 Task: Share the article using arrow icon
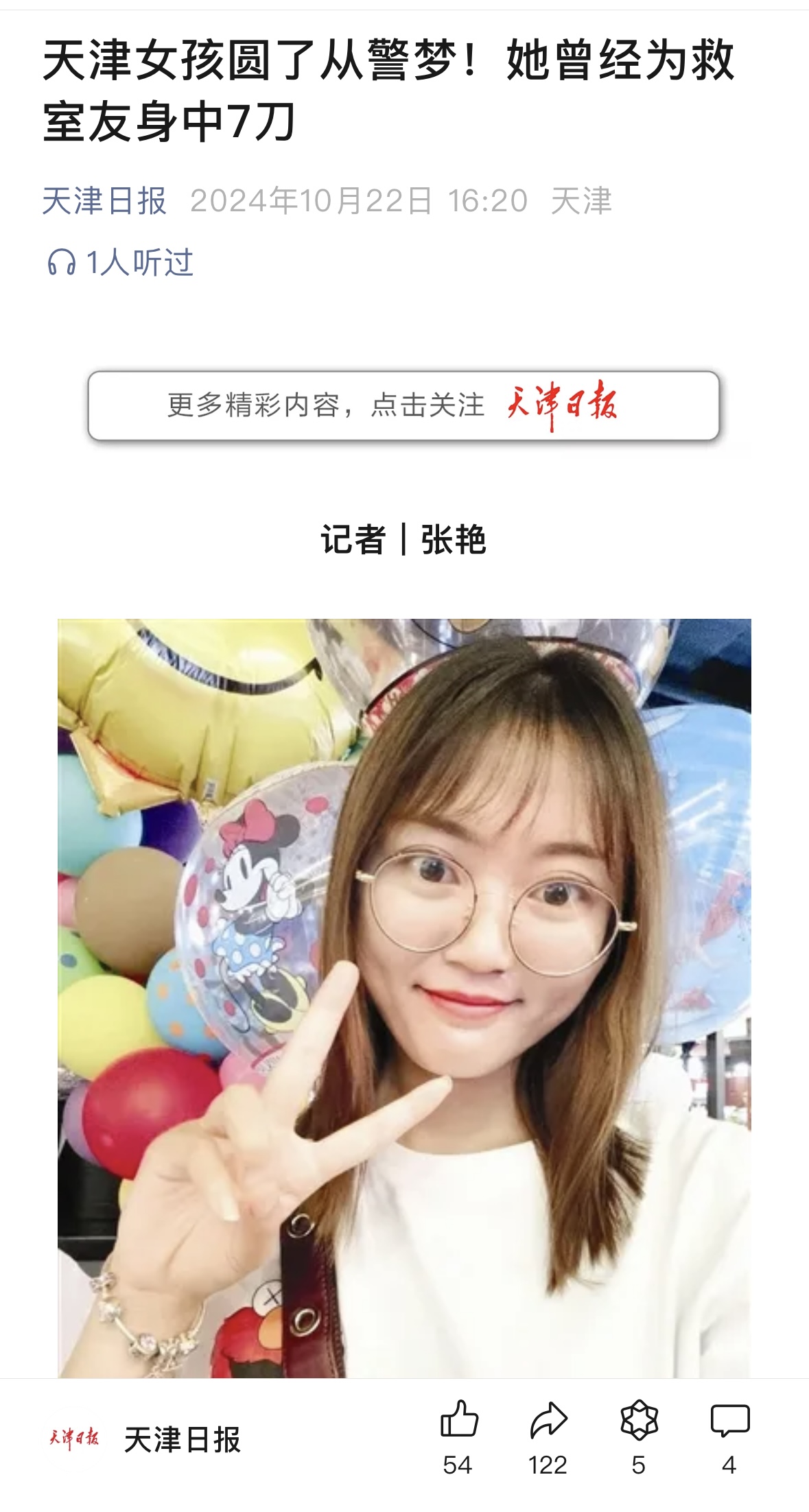[x=548, y=1420]
